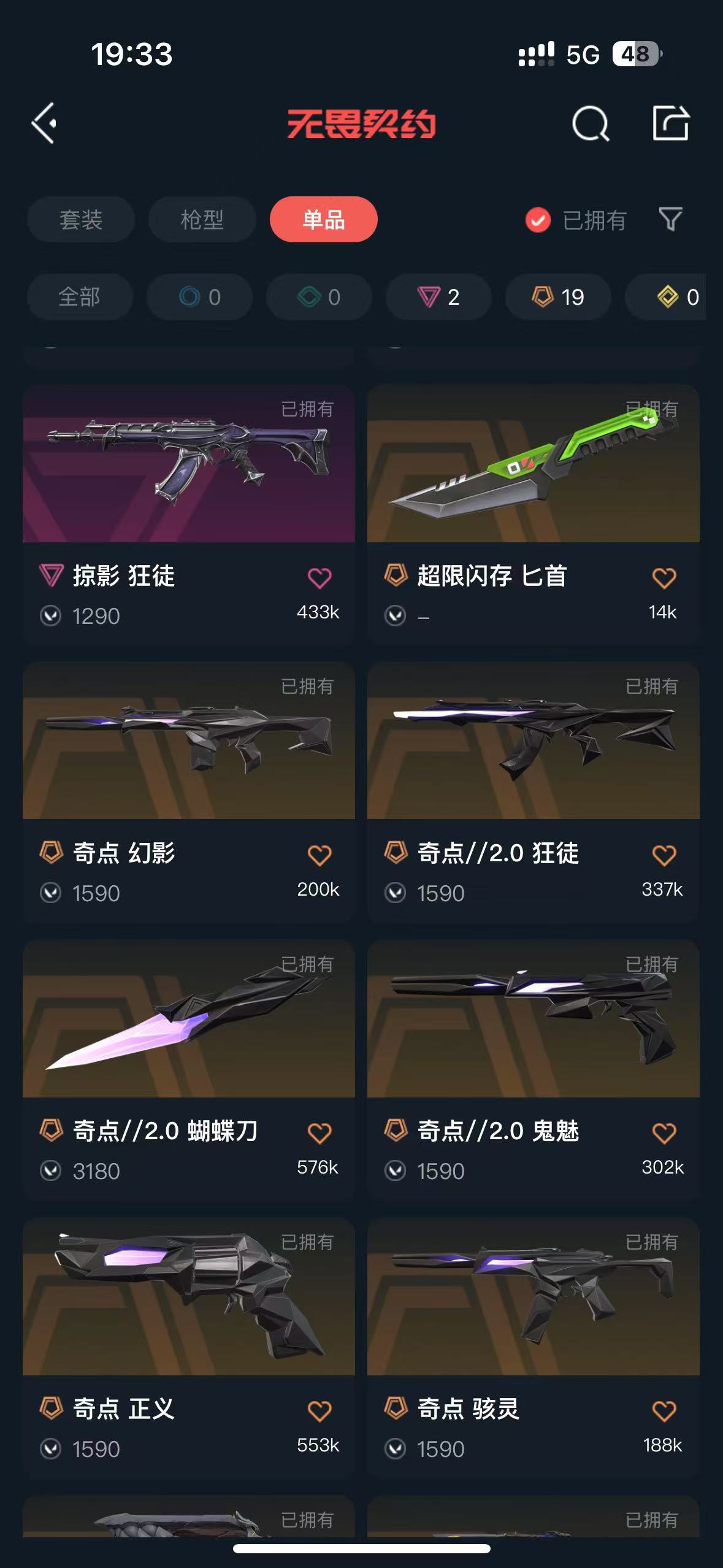Filter by the pink tier chip showing 2
Screen dimensions: 723x1568
tap(438, 297)
